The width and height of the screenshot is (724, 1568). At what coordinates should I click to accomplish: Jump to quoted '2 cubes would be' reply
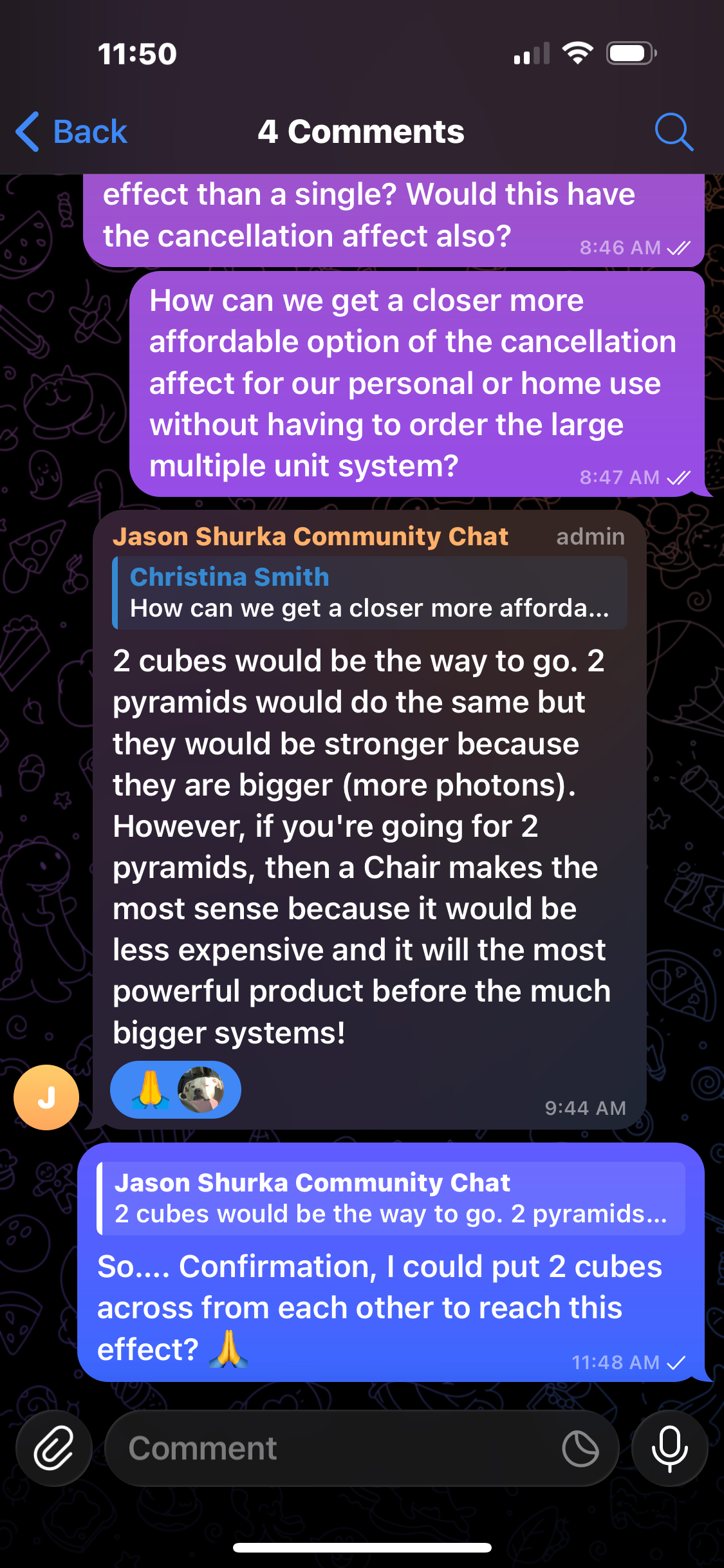pyautogui.click(x=390, y=1199)
